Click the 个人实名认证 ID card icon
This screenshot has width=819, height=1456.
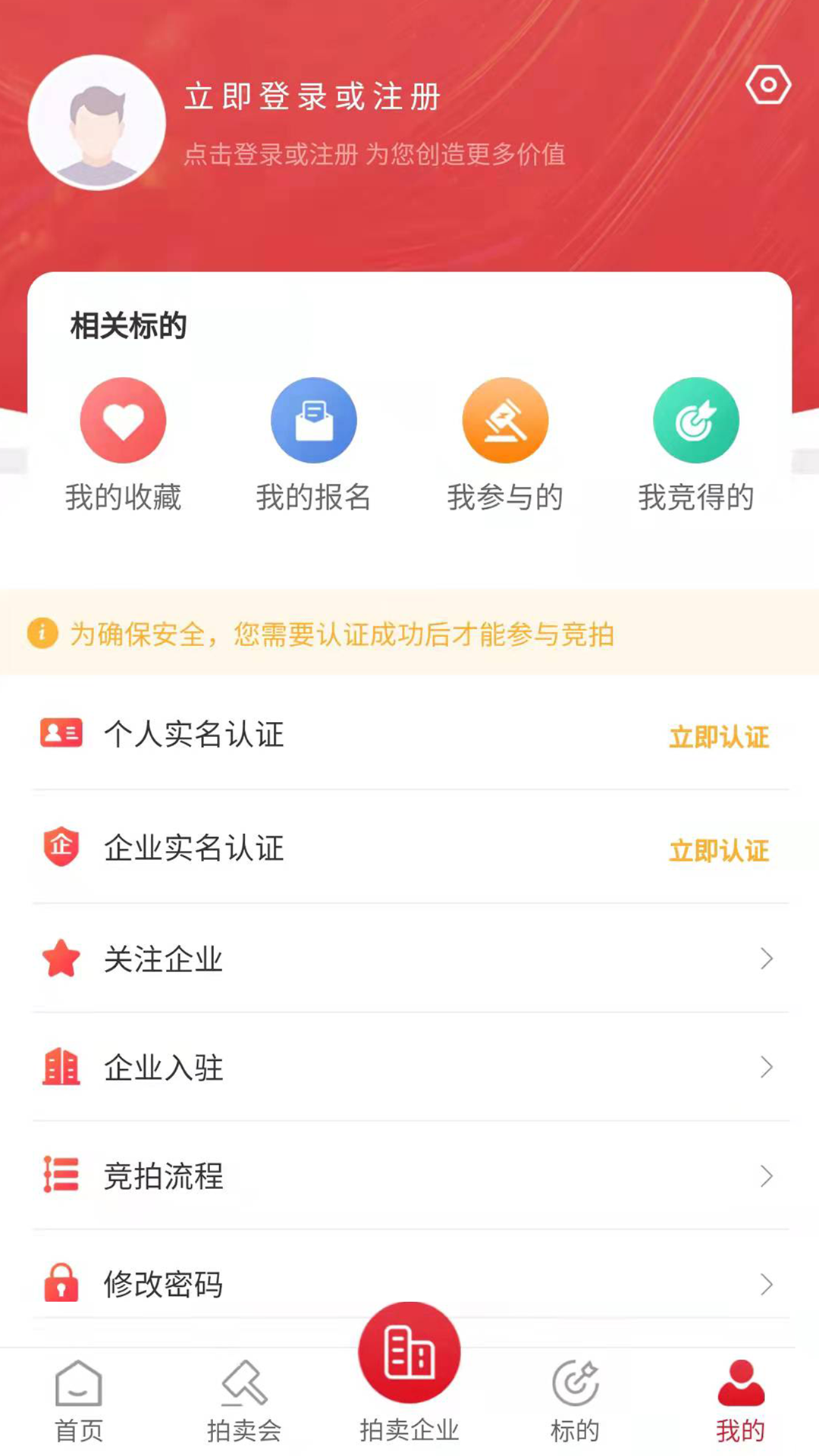(x=60, y=733)
